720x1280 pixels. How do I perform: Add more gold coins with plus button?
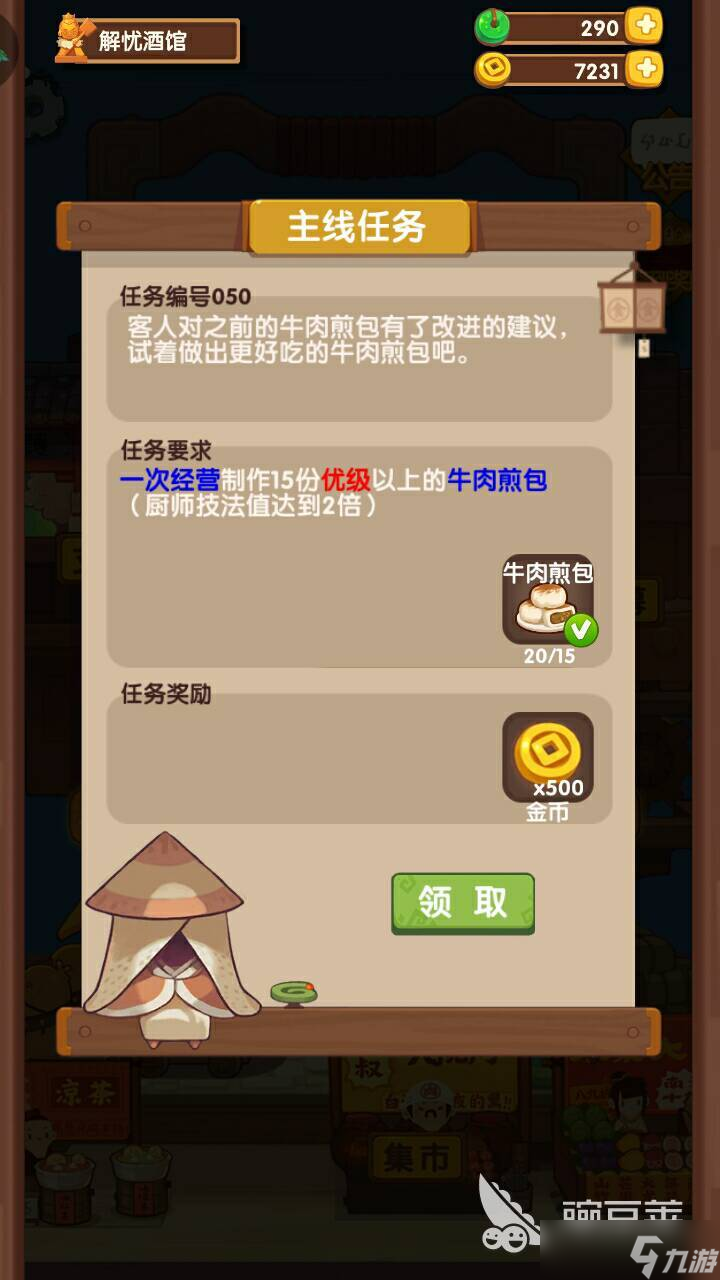pyautogui.click(x=645, y=69)
